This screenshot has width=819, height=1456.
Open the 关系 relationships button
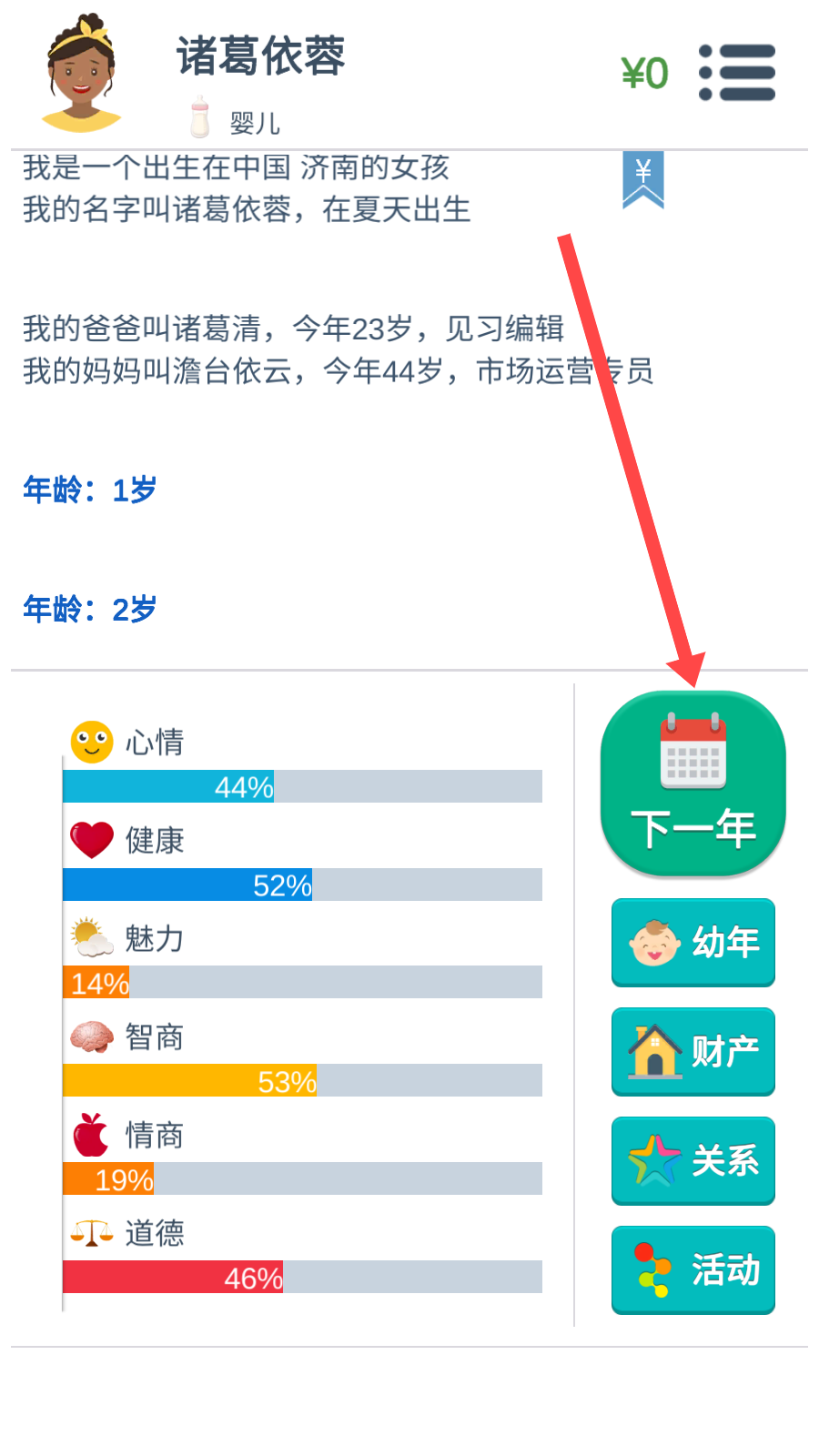[693, 1160]
